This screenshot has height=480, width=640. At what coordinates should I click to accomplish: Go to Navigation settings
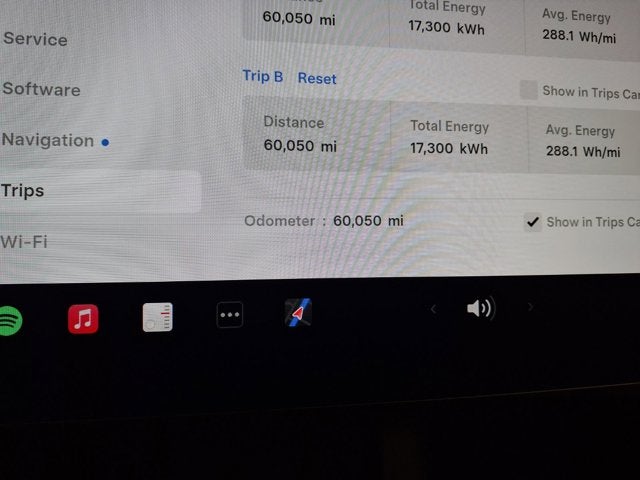click(x=48, y=140)
